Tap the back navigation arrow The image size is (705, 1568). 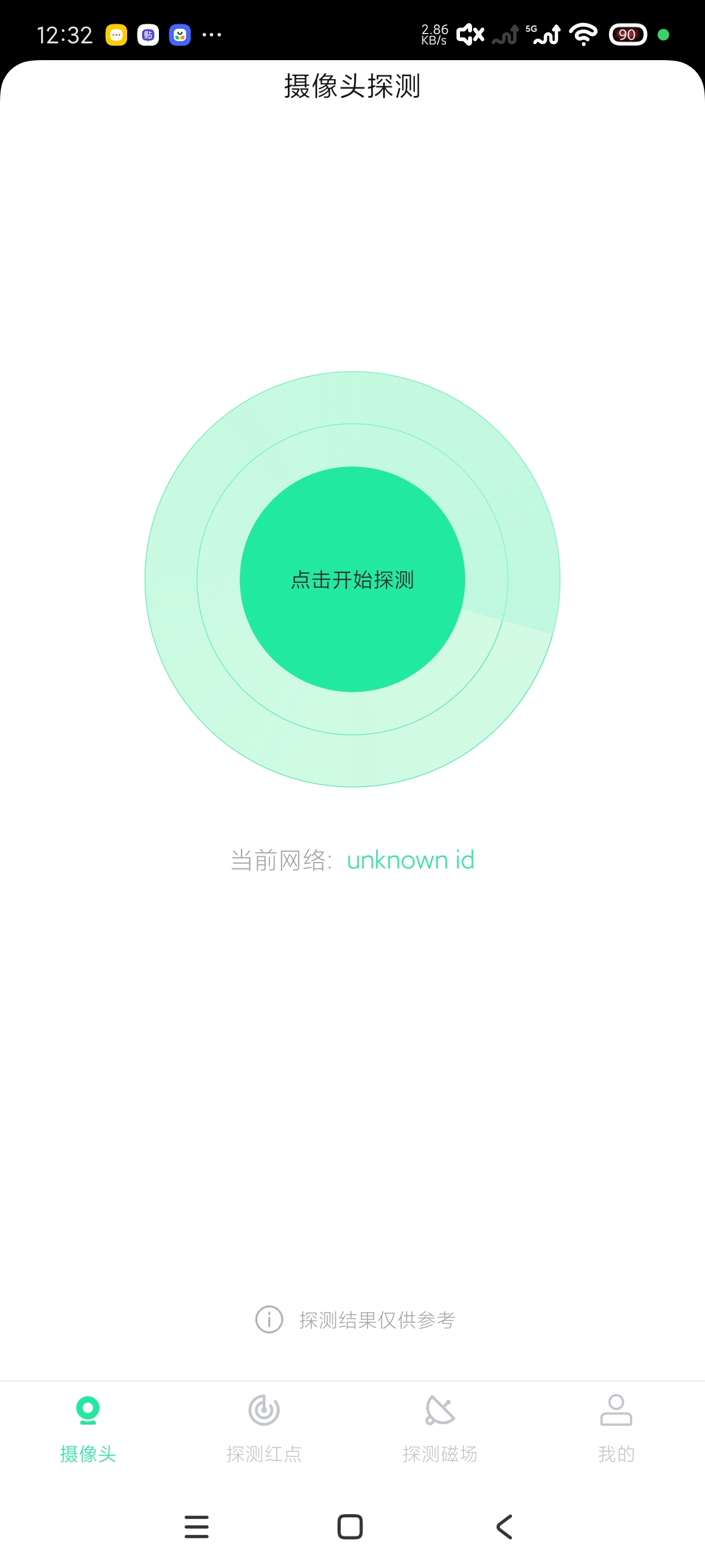click(x=504, y=1526)
